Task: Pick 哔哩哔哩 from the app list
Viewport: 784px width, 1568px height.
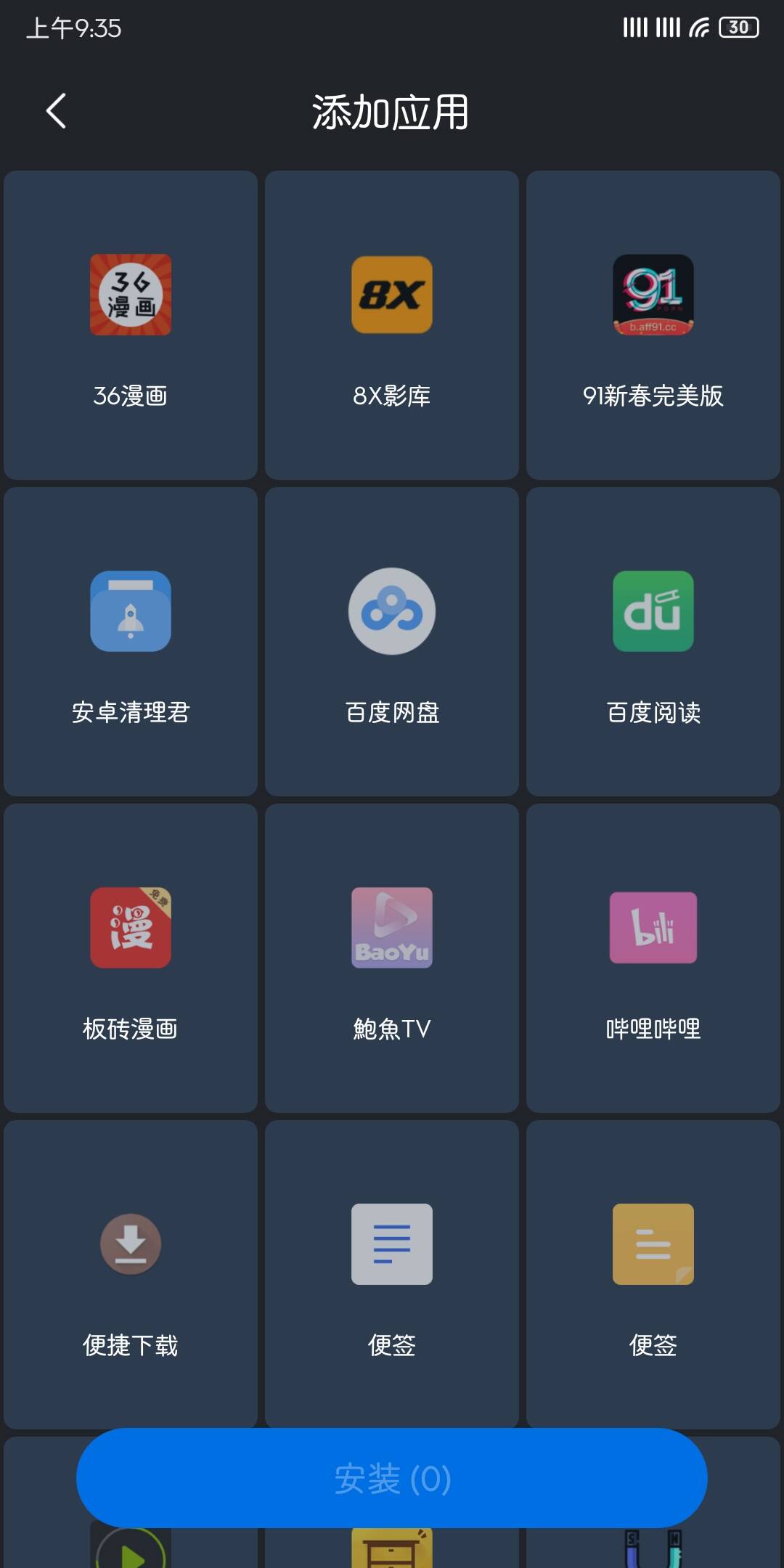Action: click(x=653, y=958)
